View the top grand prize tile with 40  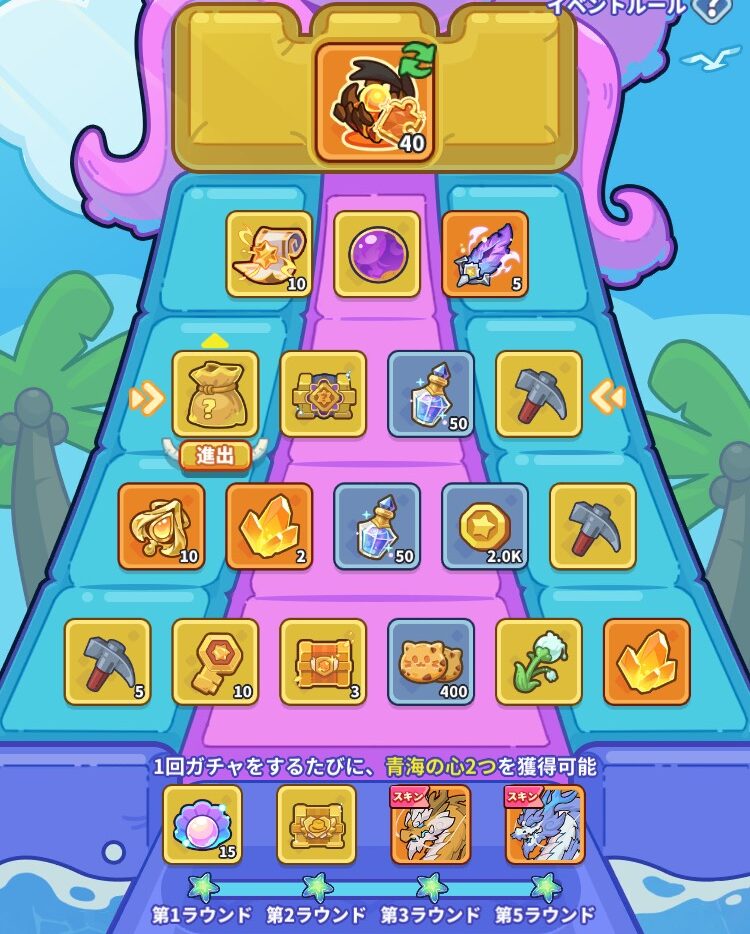tap(375, 102)
